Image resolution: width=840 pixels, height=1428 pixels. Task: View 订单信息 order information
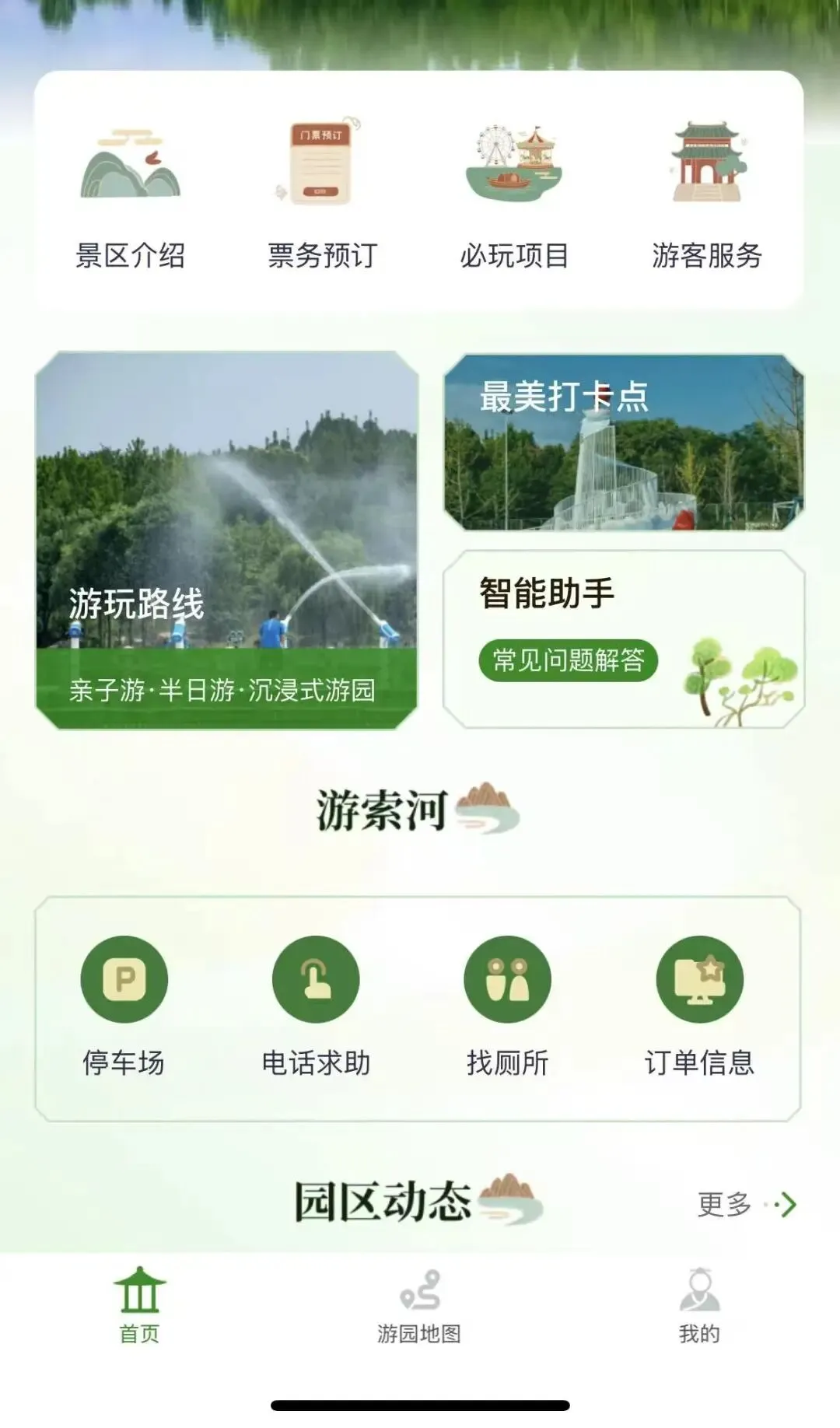click(x=699, y=1006)
